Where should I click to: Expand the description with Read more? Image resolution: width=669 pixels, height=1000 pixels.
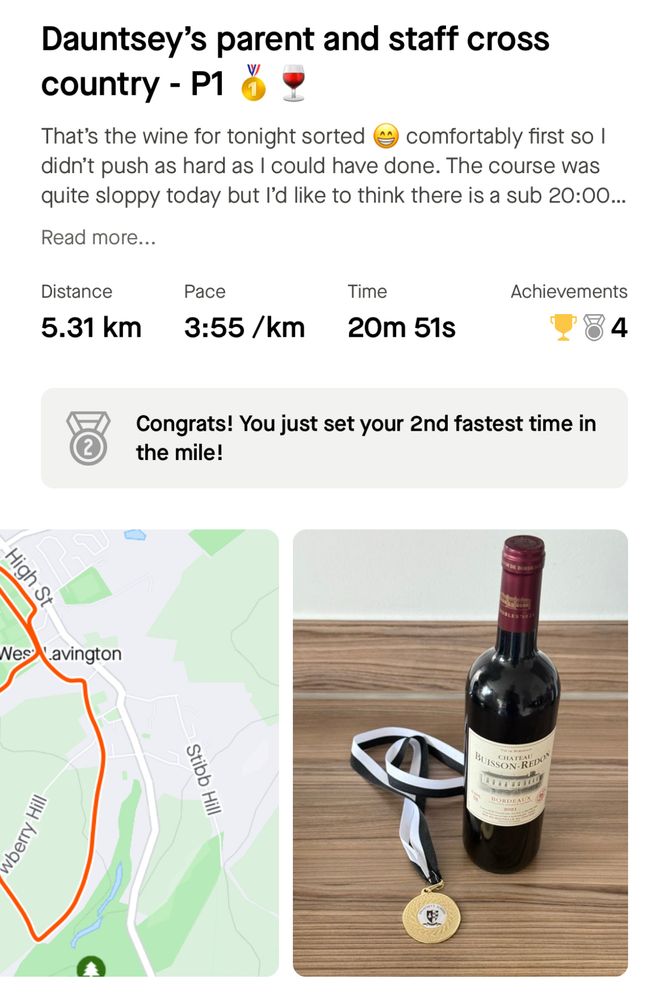(x=98, y=238)
